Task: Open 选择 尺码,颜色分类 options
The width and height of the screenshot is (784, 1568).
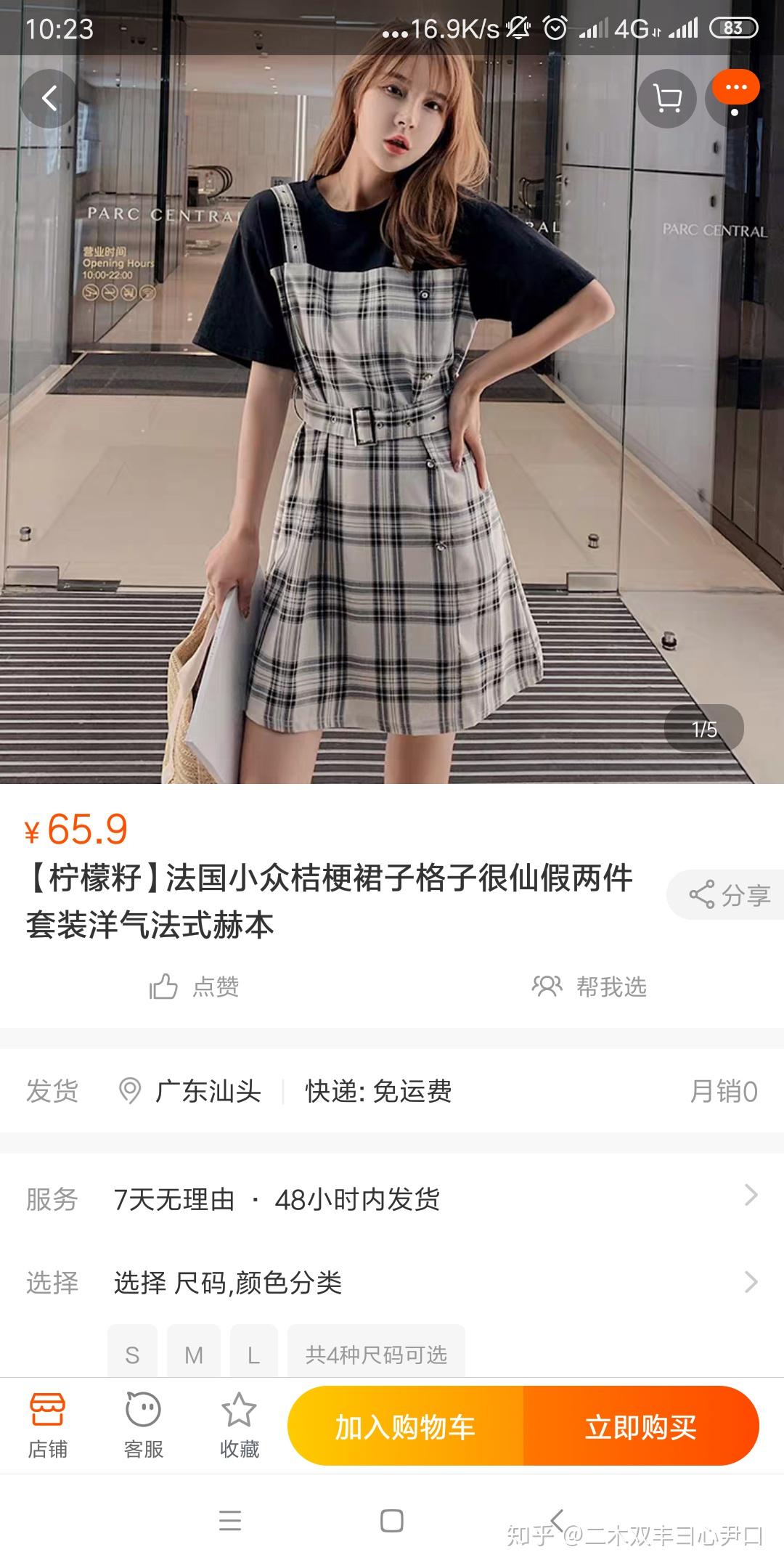Action: pos(392,1283)
